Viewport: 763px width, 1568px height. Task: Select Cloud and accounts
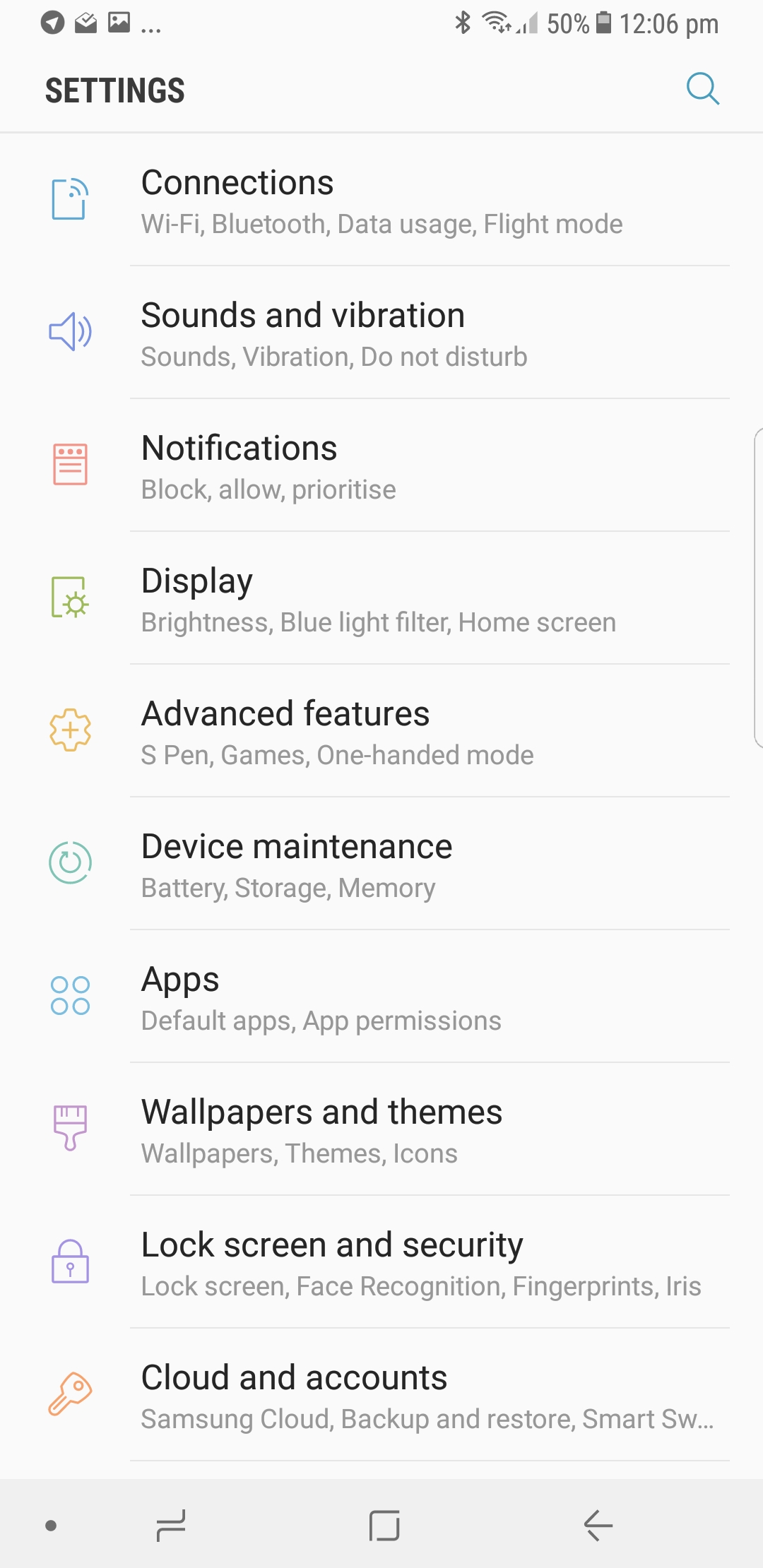381,1395
